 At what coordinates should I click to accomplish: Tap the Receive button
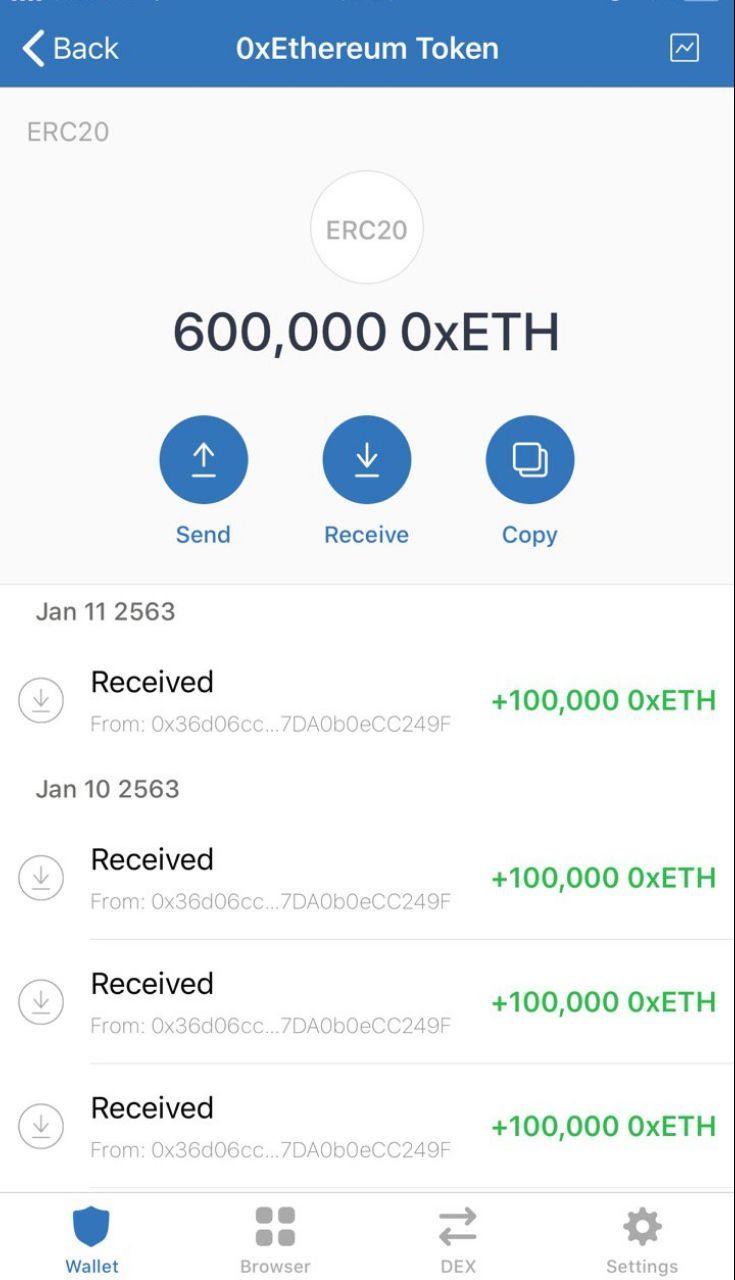tap(366, 460)
